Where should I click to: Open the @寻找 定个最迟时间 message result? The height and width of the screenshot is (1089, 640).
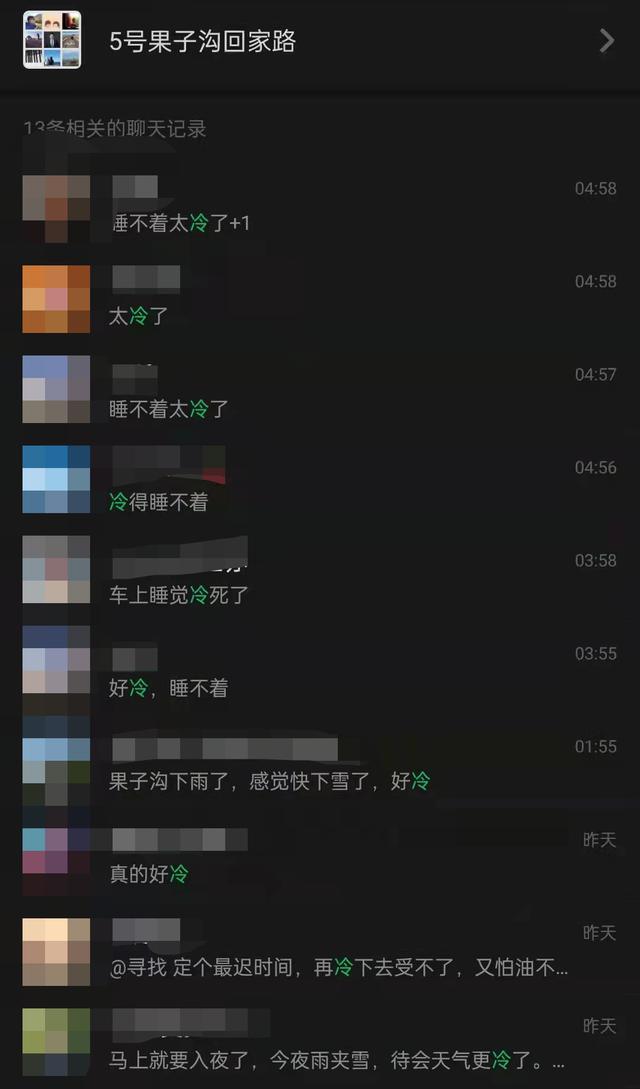(320, 951)
